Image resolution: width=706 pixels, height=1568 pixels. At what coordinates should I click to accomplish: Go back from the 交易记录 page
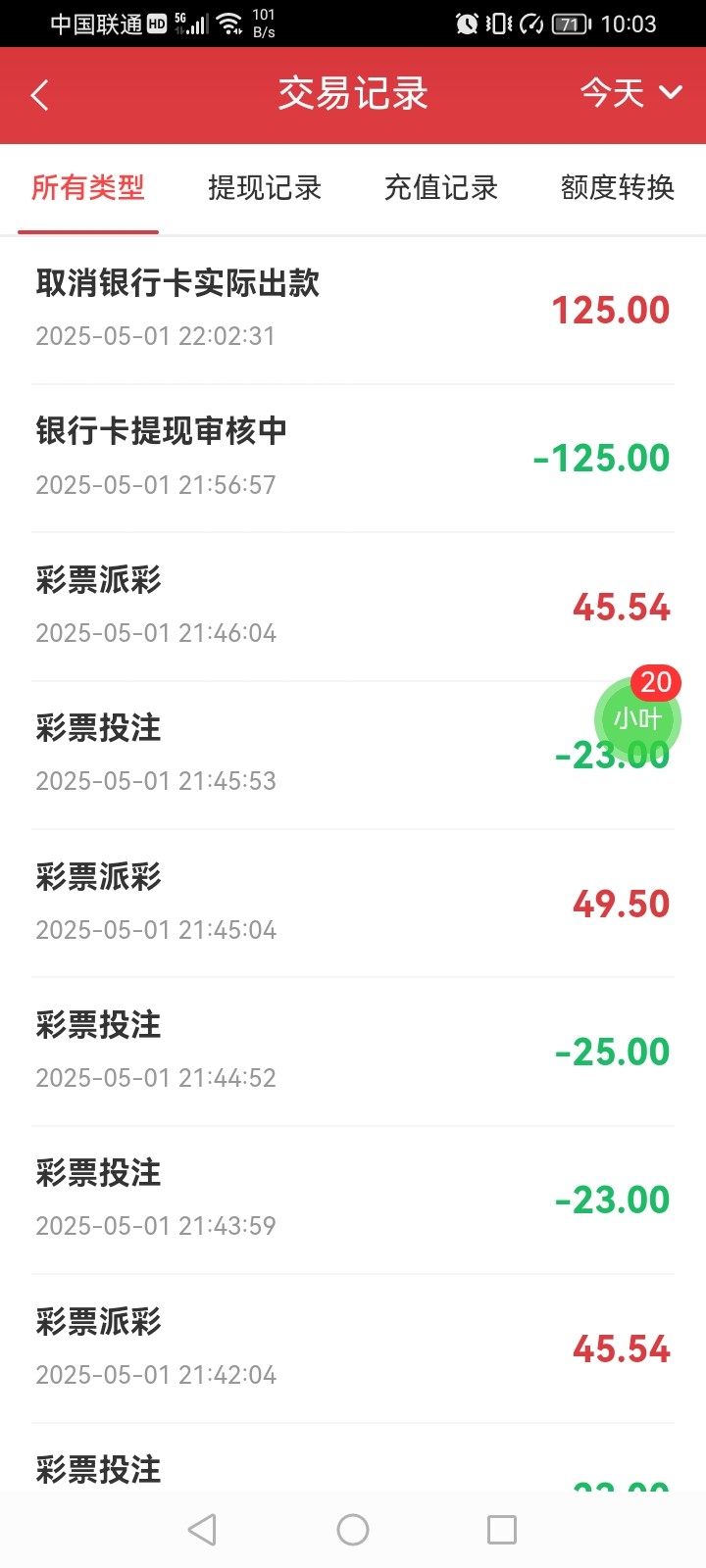(x=40, y=95)
